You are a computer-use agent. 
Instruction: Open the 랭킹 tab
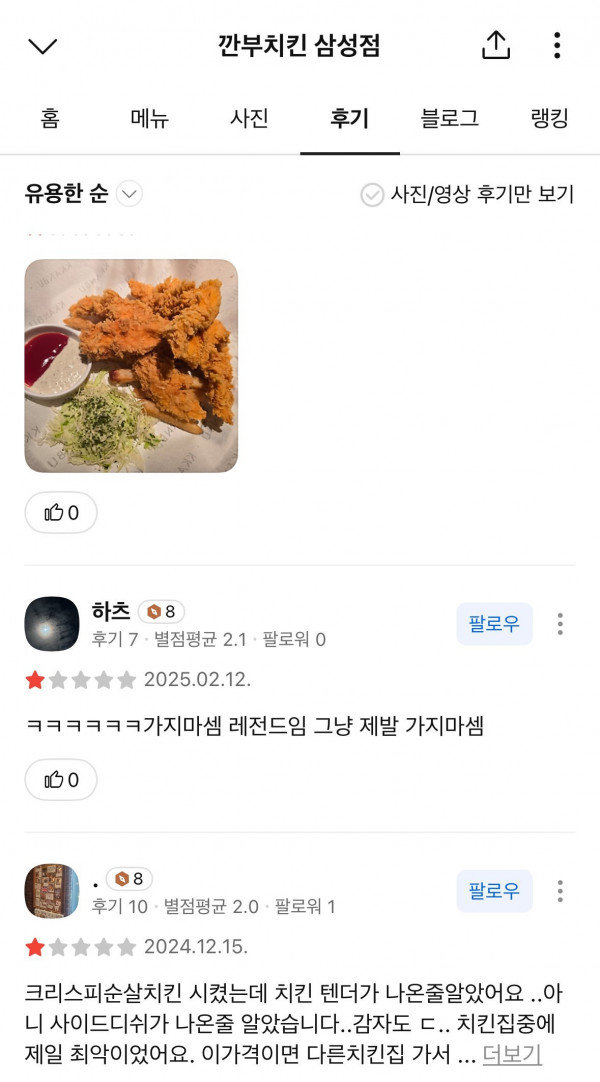pos(550,119)
